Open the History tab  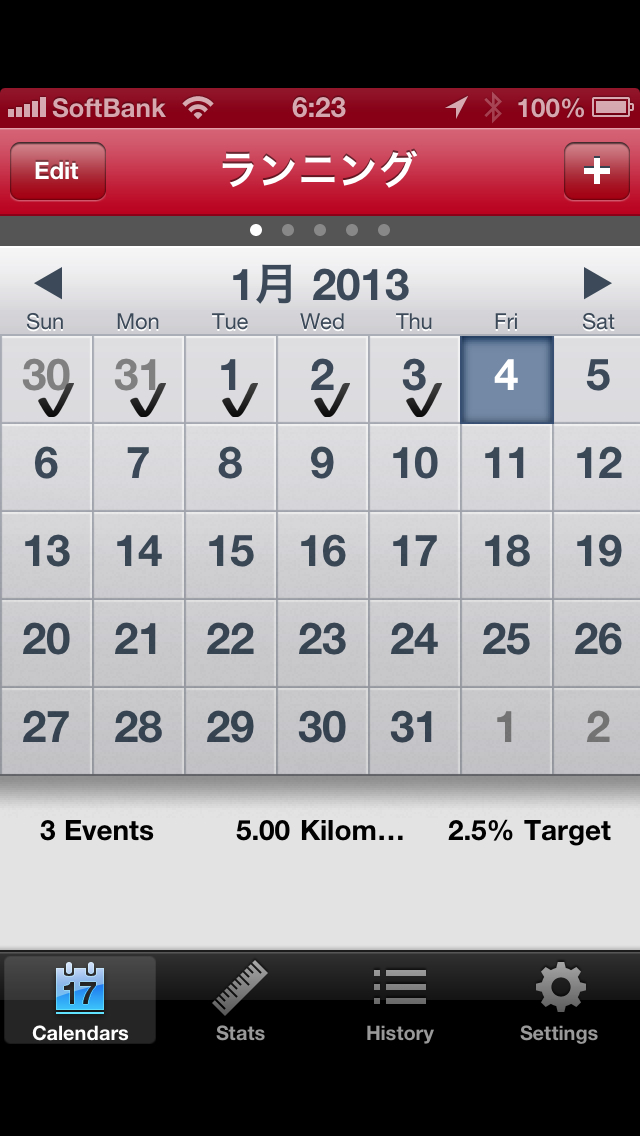pos(400,1001)
